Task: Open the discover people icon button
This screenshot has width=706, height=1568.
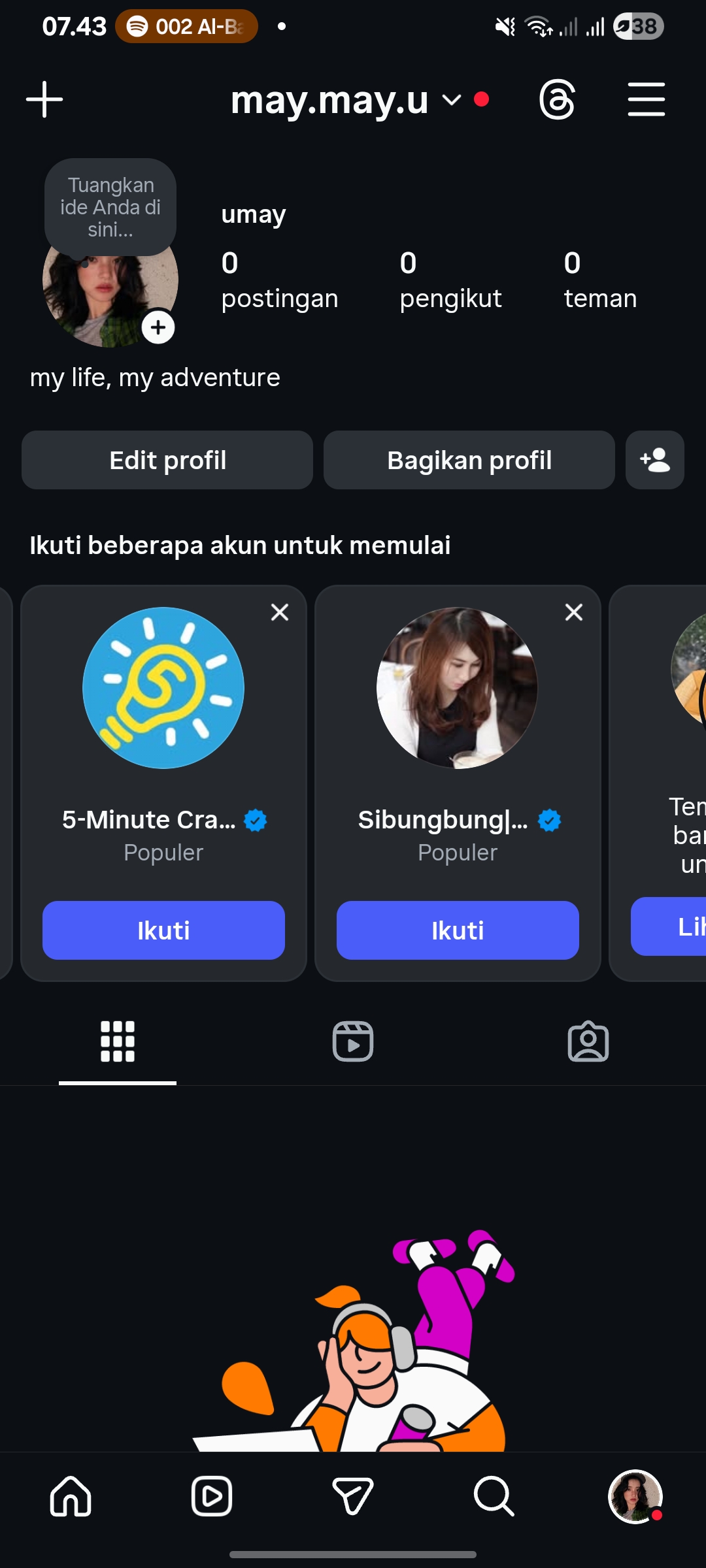Action: (654, 460)
